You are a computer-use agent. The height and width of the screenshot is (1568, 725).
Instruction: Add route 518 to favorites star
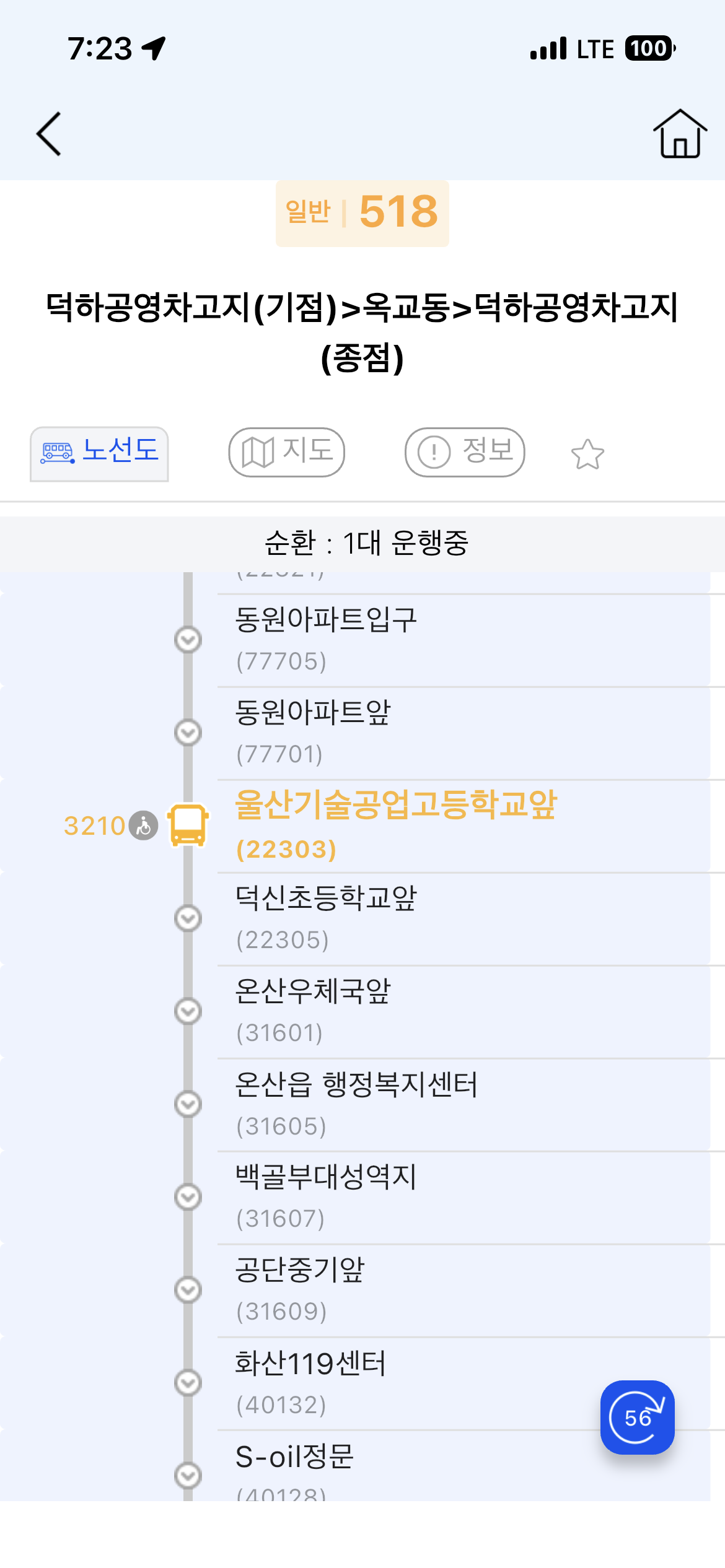[x=587, y=454]
